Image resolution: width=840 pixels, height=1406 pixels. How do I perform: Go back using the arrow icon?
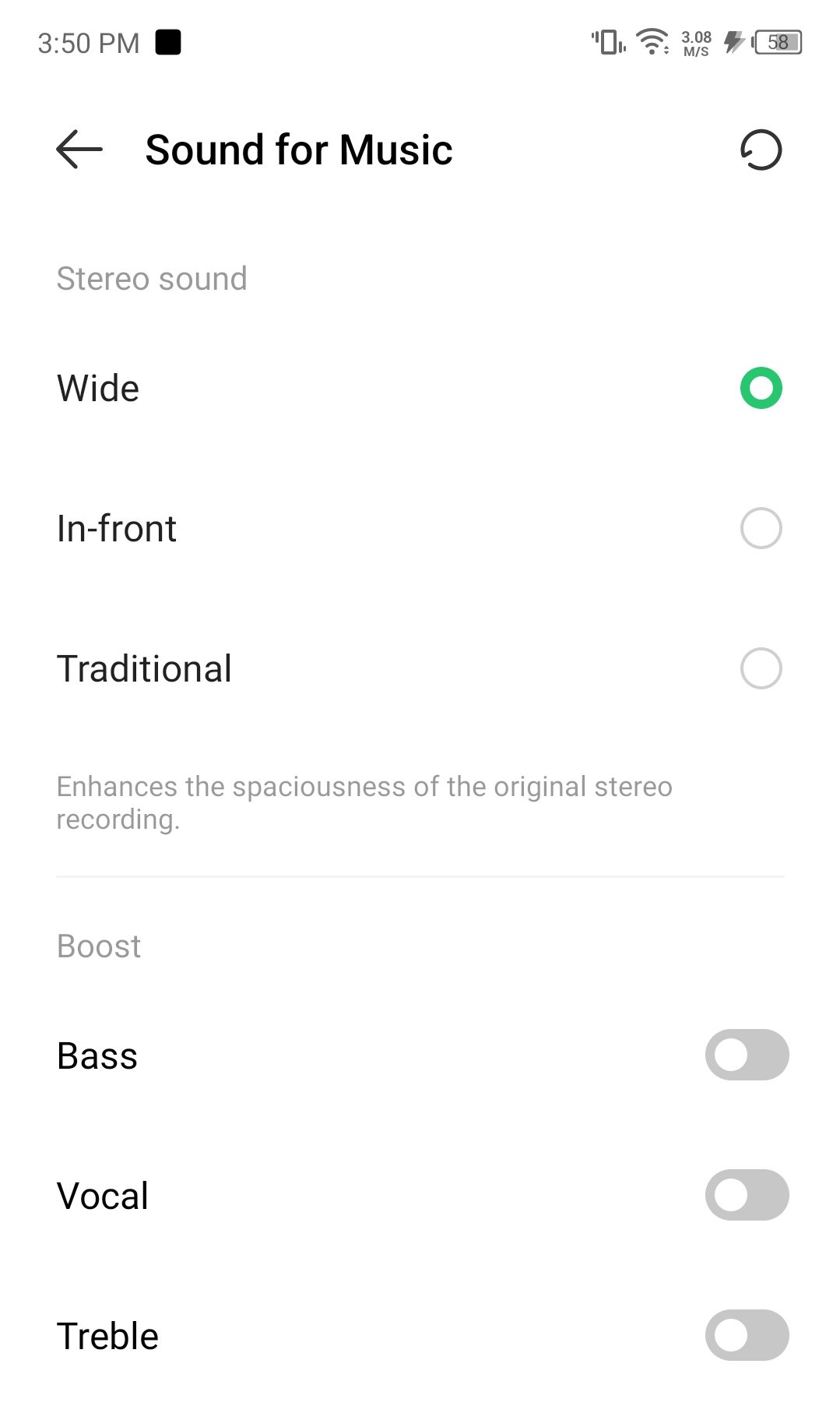tap(79, 149)
